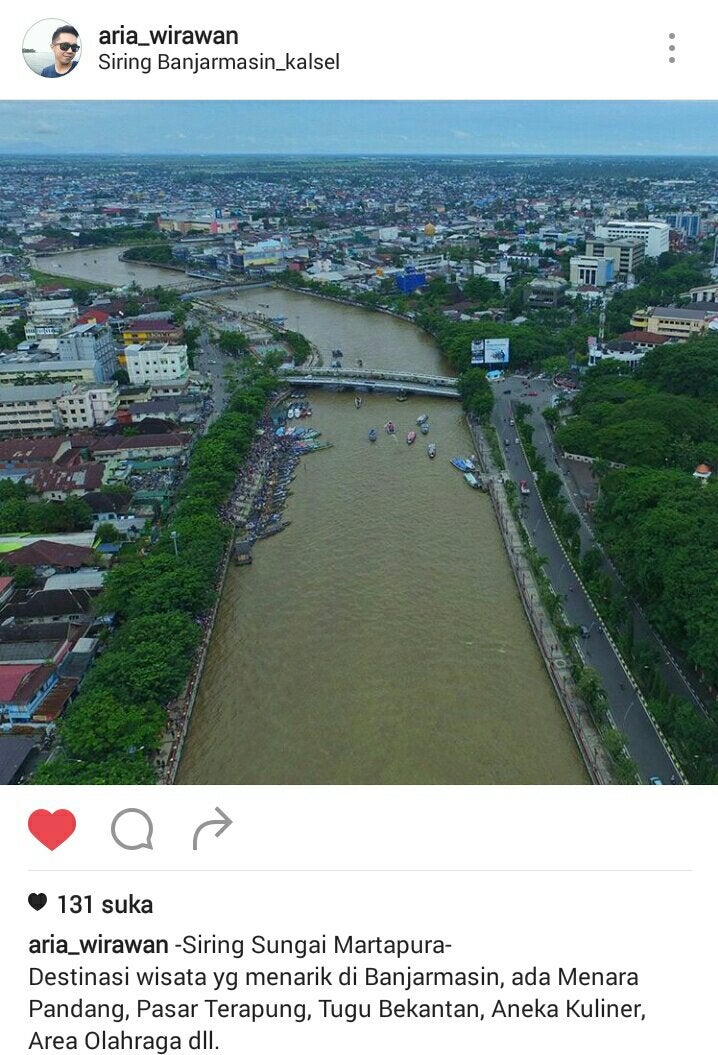Open the aria_wirawan username in post header

pos(168,36)
